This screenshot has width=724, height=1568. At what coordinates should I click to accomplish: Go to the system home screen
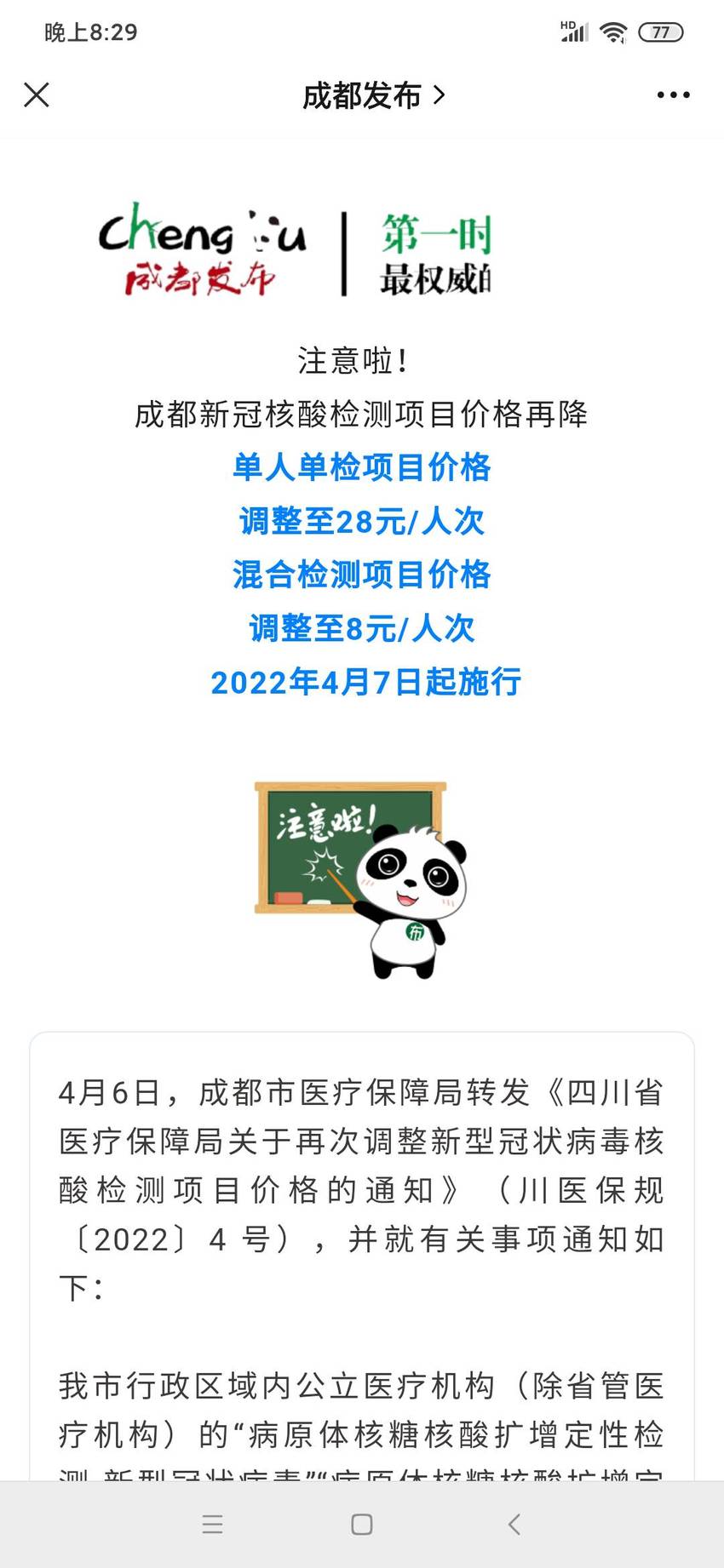[362, 1524]
